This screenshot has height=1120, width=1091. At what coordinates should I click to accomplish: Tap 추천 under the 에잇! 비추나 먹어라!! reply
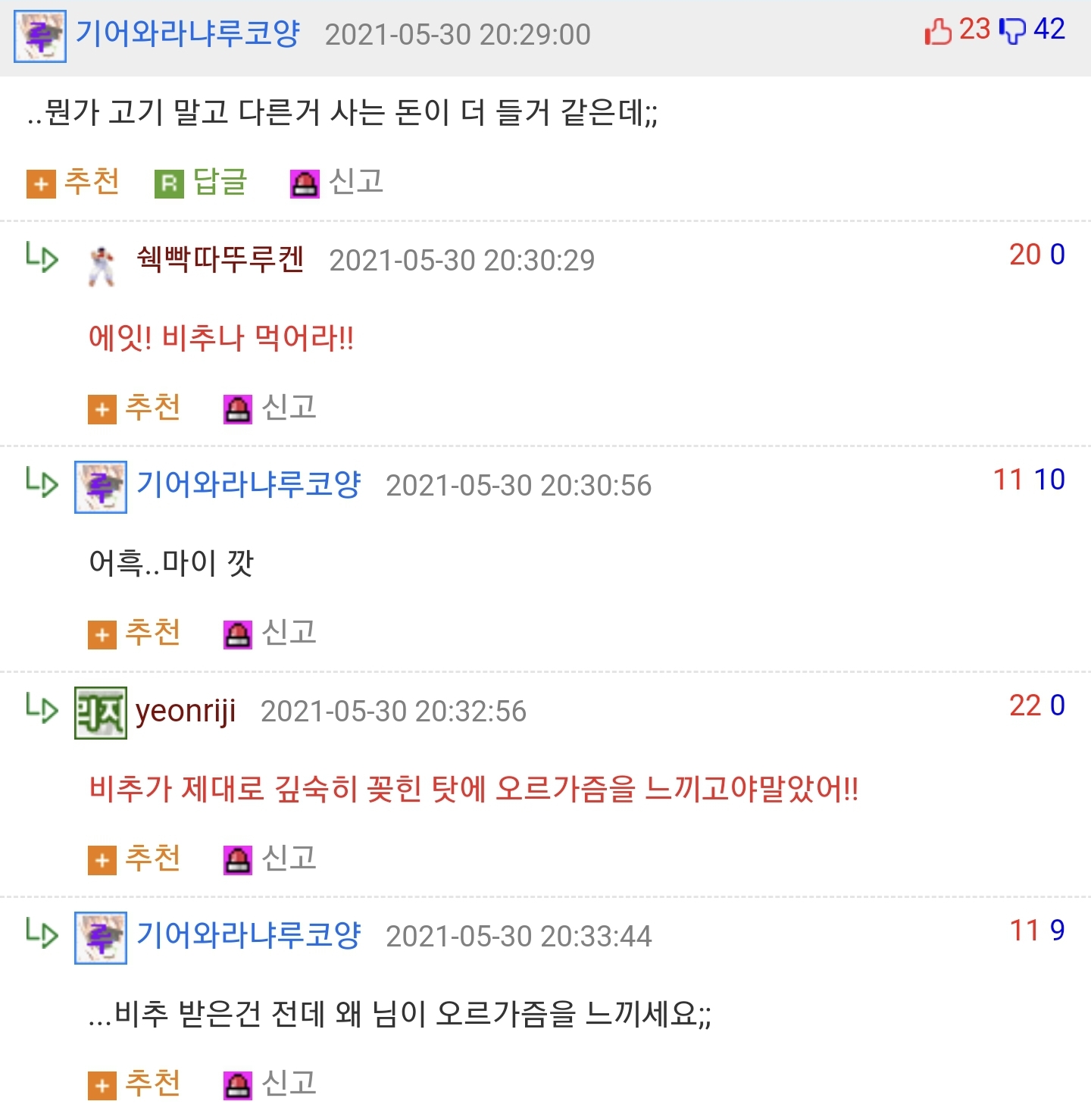tap(135, 408)
